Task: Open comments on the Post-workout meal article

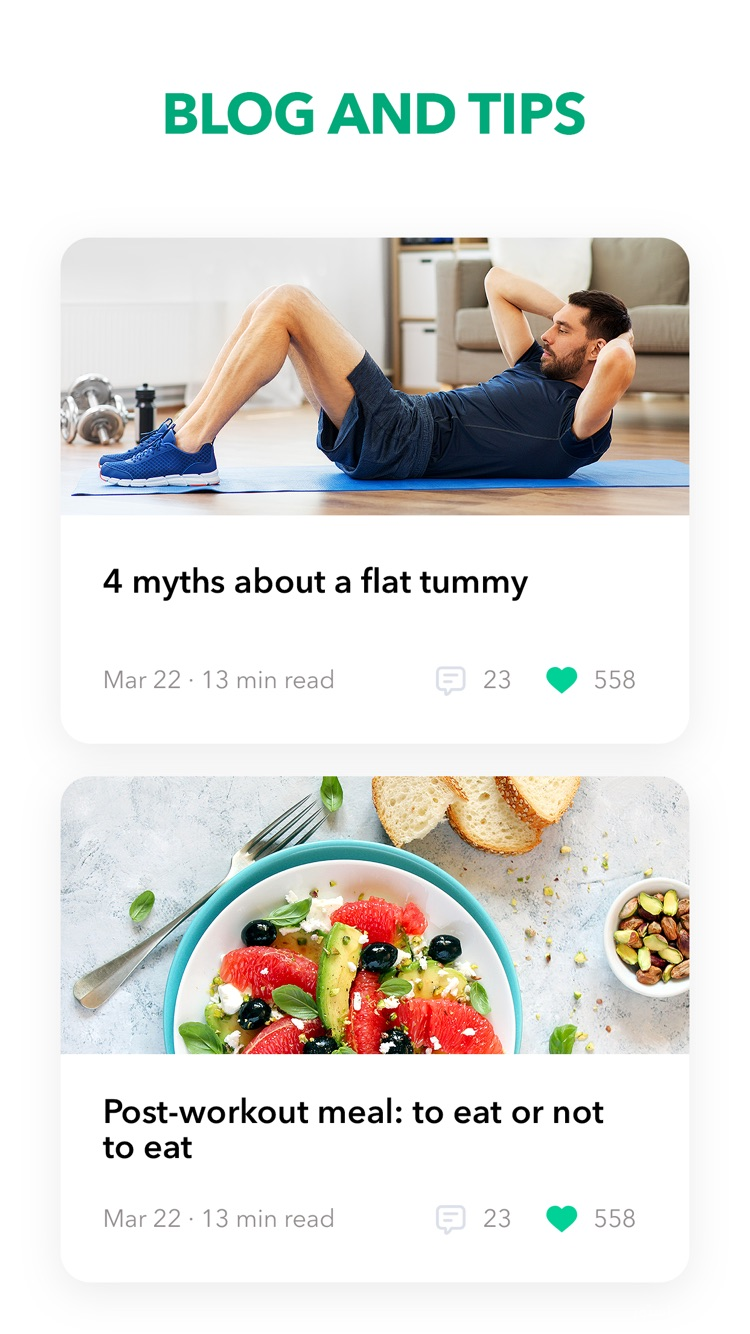Action: click(451, 1219)
